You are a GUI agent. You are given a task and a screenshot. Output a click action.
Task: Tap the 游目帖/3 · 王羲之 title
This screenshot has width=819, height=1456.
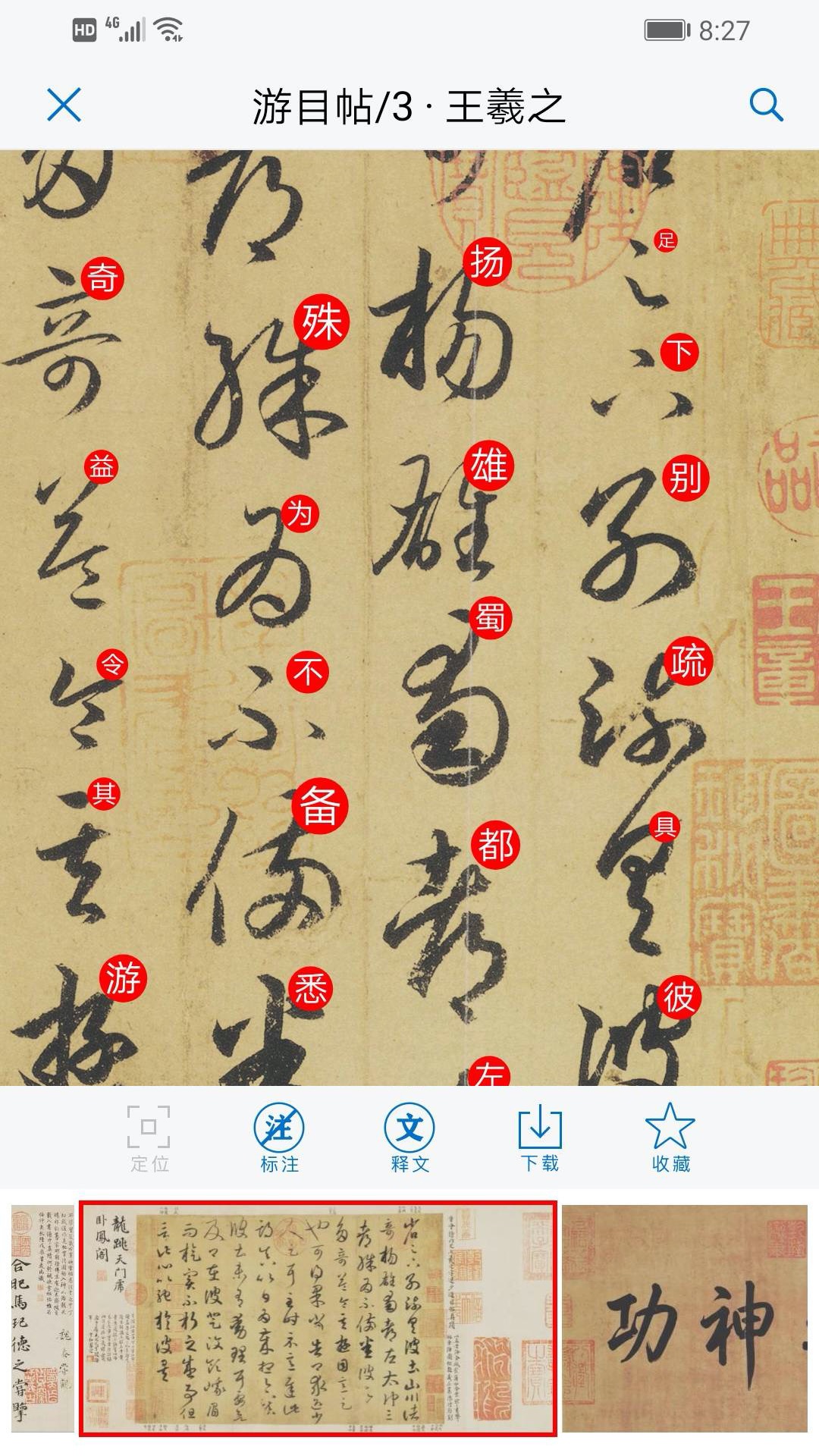point(409,106)
